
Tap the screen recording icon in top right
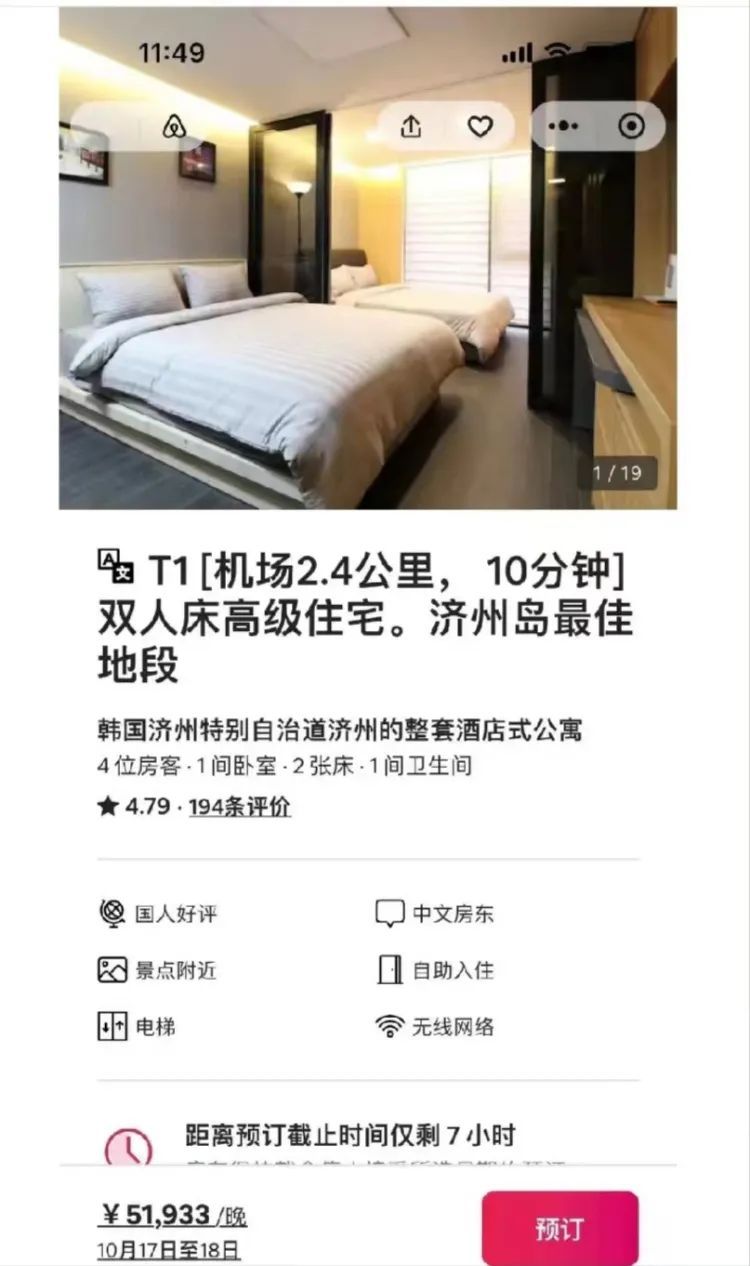pyautogui.click(x=632, y=126)
